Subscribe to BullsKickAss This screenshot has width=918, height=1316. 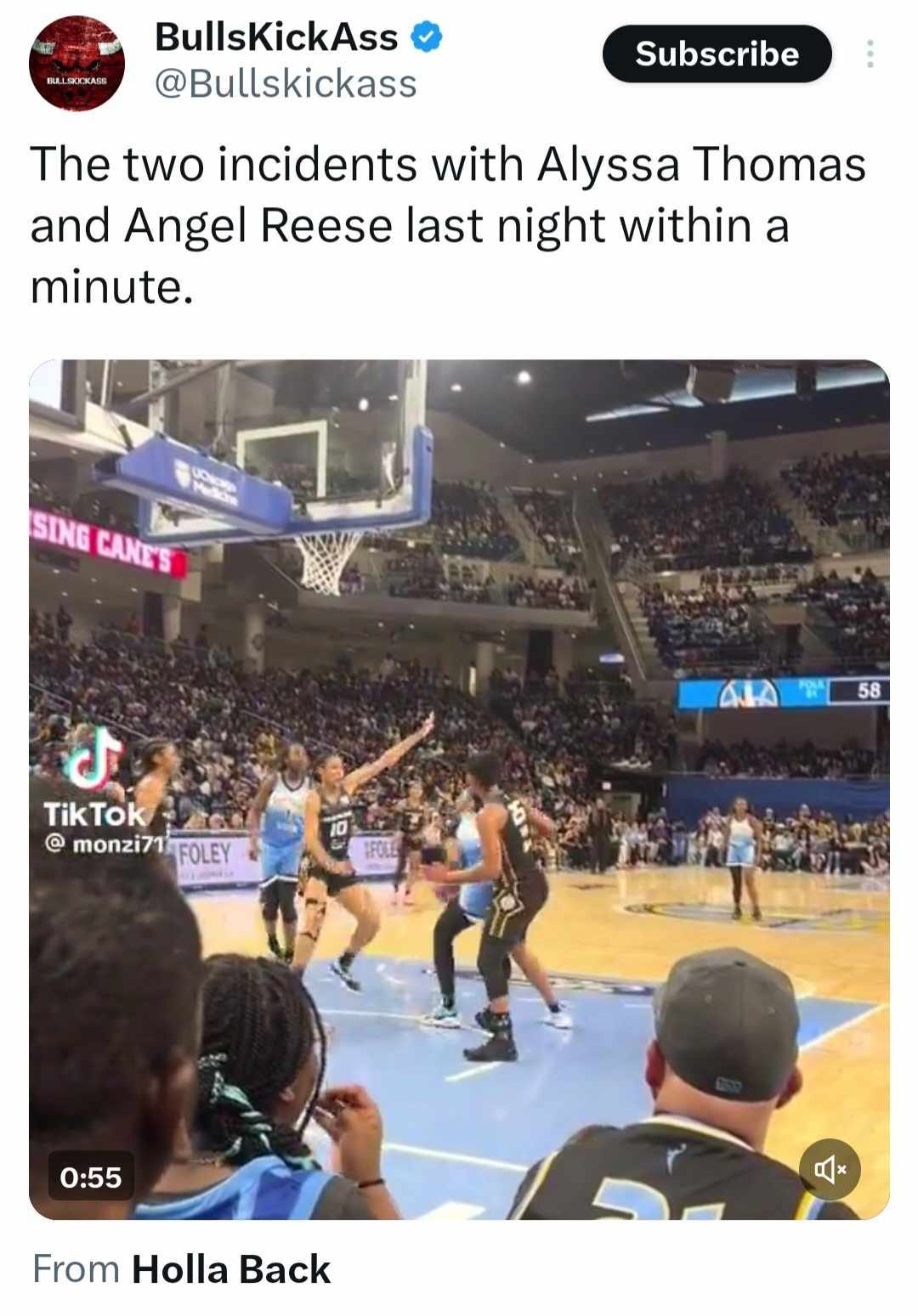(717, 54)
